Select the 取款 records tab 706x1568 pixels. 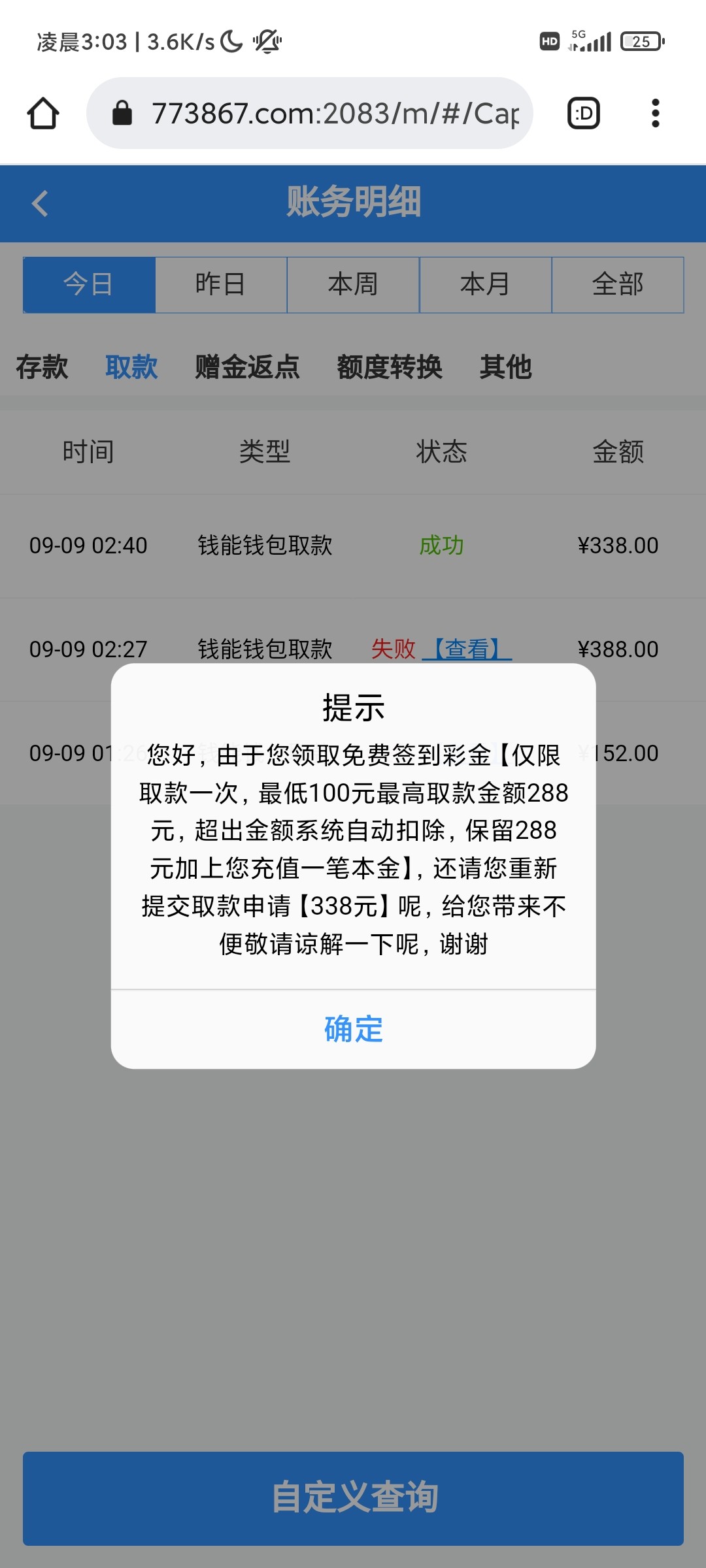(x=131, y=367)
